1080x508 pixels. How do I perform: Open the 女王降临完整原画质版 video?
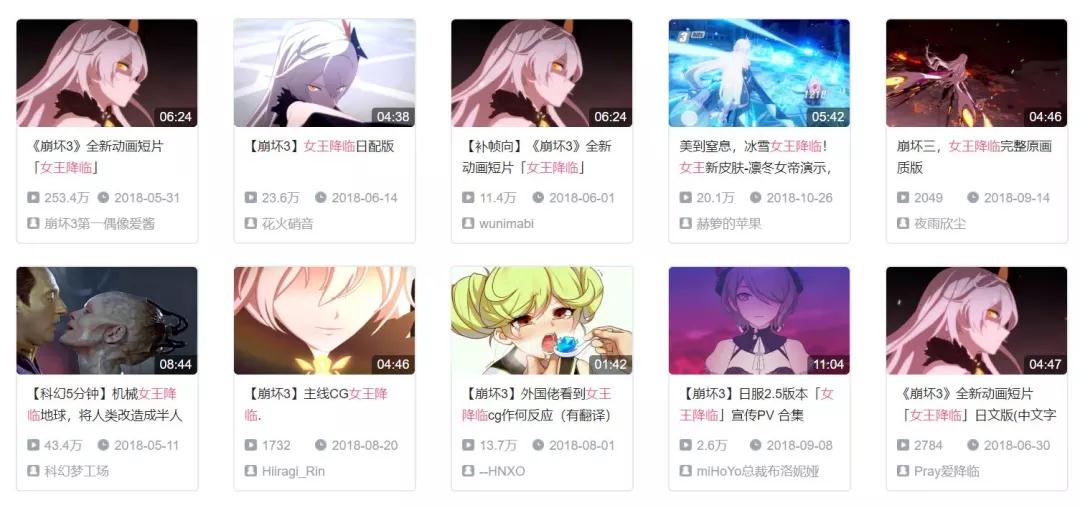pyautogui.click(x=976, y=73)
